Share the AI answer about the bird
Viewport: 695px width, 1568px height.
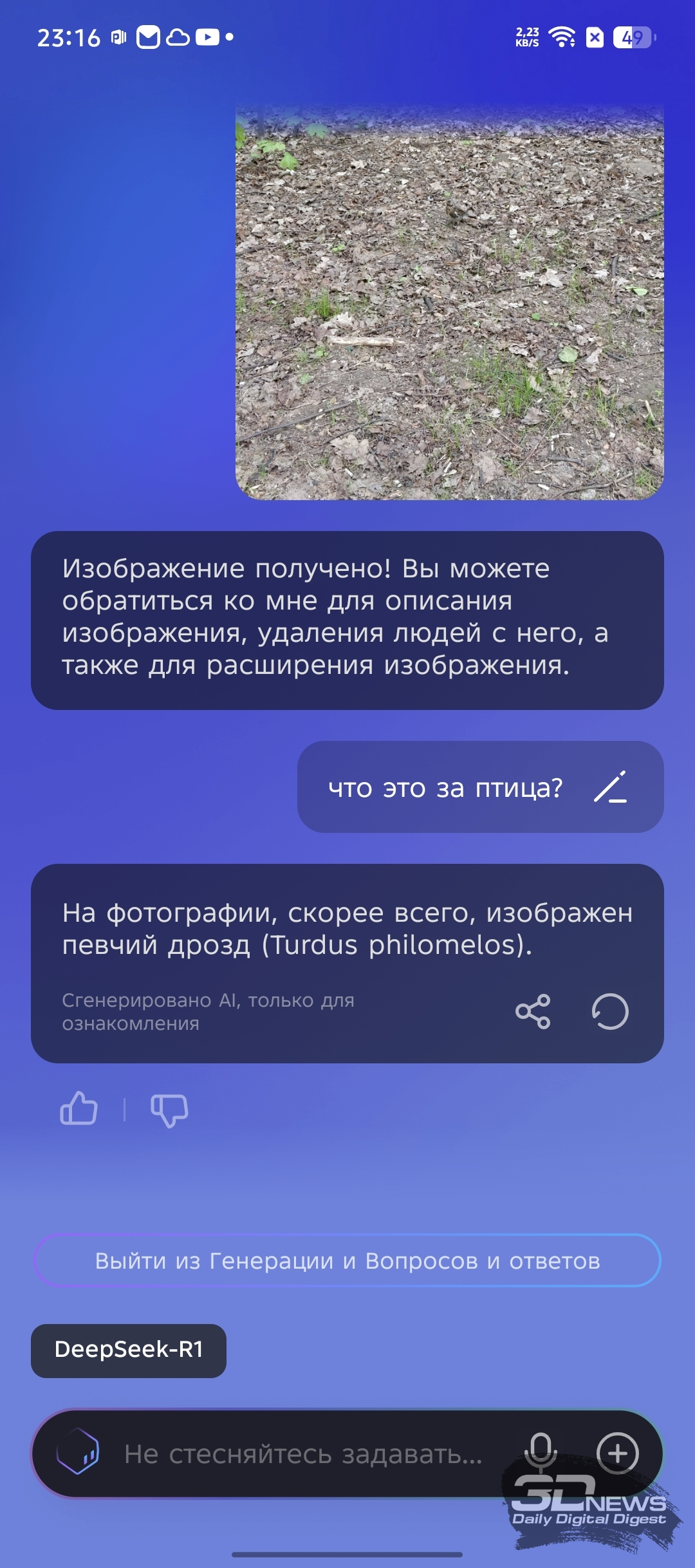point(533,1011)
